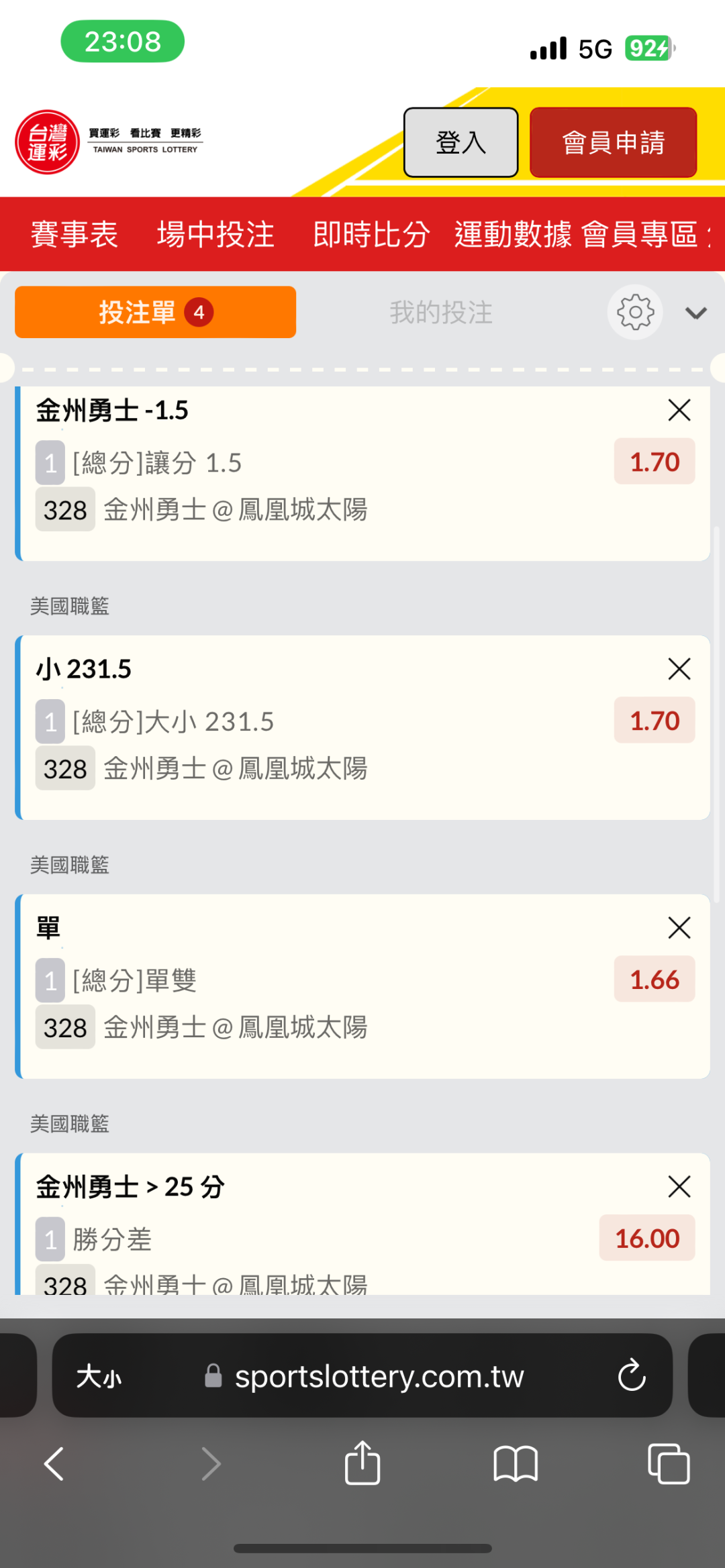725x1568 pixels.
Task: Open Safari bookmarks
Action: [x=516, y=1463]
